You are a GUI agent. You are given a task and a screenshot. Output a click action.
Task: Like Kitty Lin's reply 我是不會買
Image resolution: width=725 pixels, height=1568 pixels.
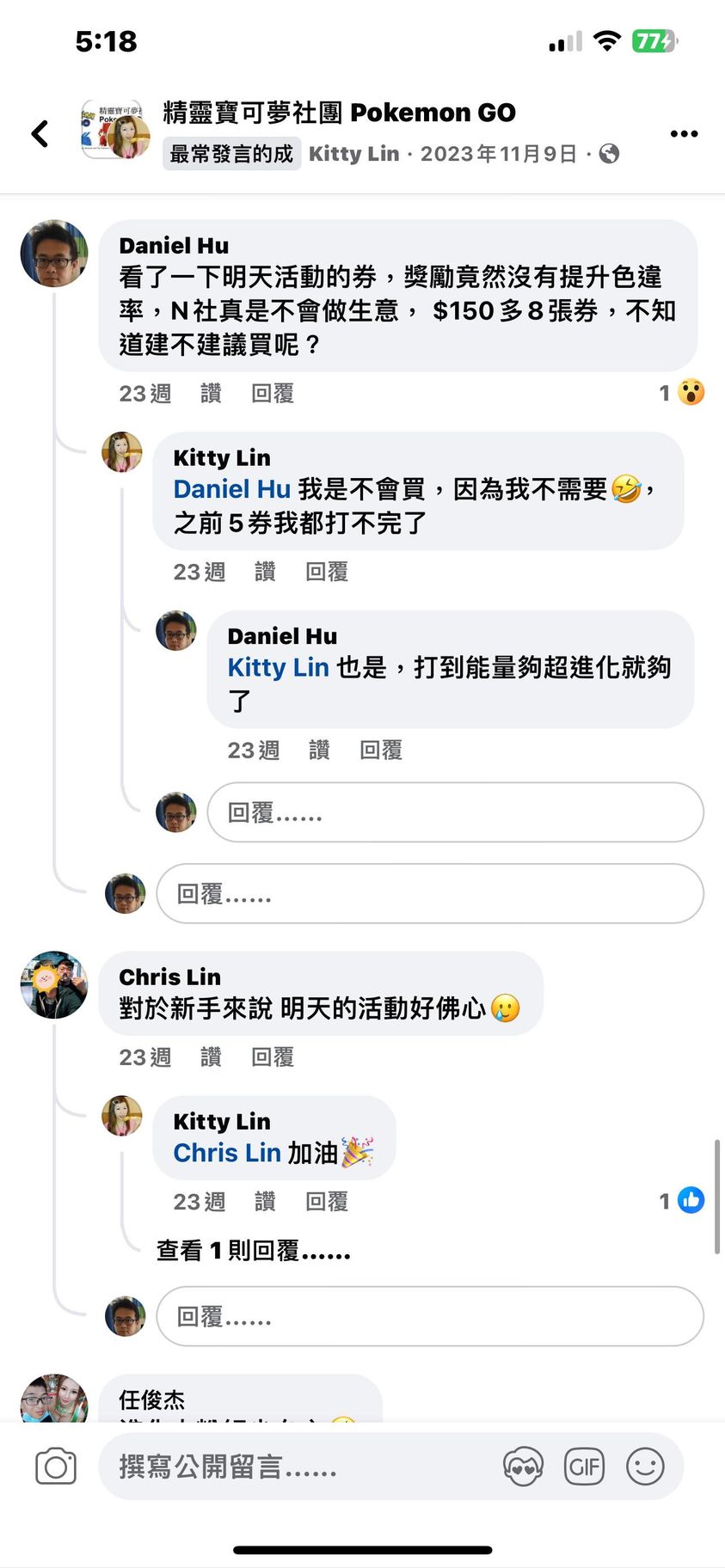pyautogui.click(x=265, y=572)
